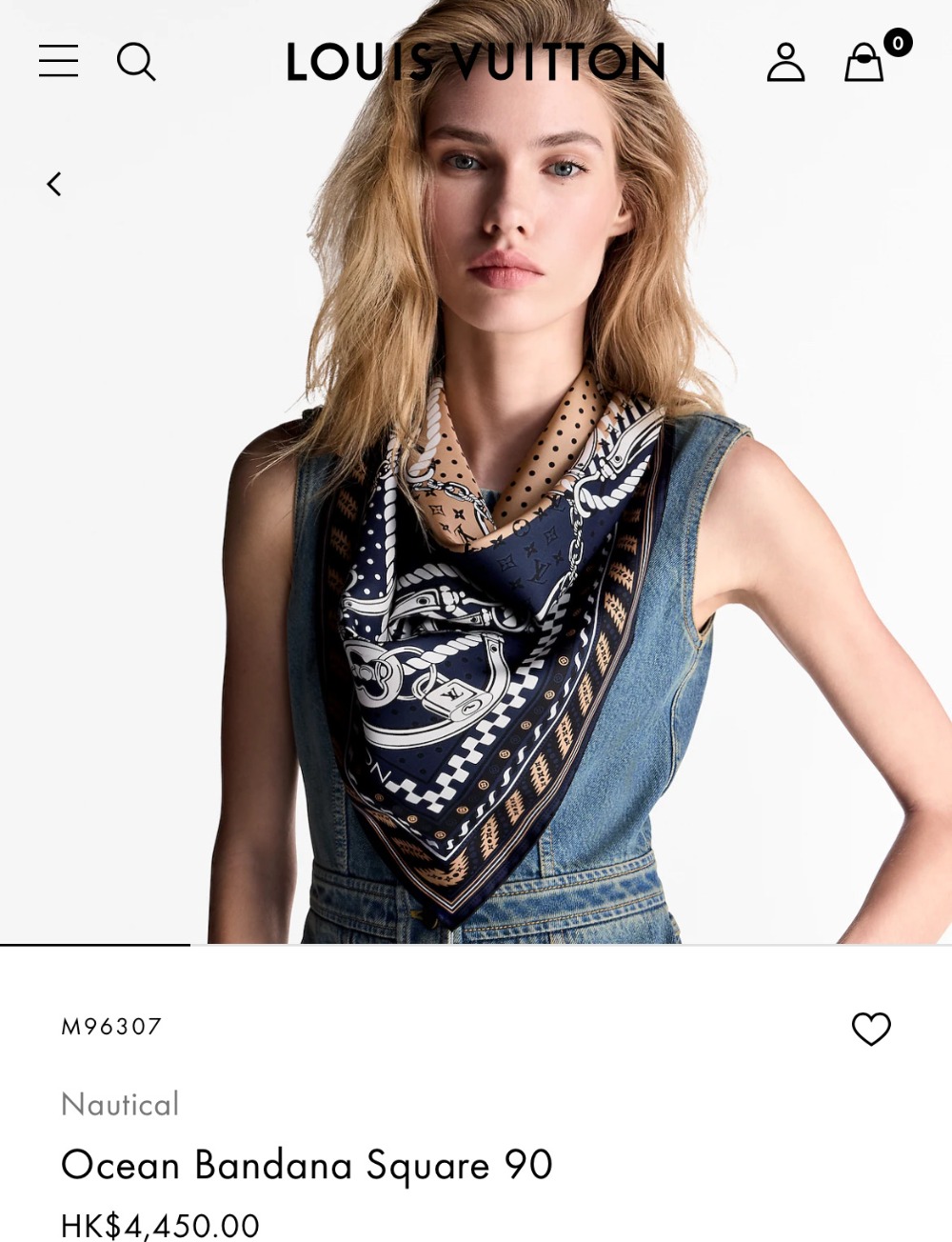This screenshot has height=1242, width=952.
Task: Go to the Louis Vuitton home page
Action: click(475, 62)
